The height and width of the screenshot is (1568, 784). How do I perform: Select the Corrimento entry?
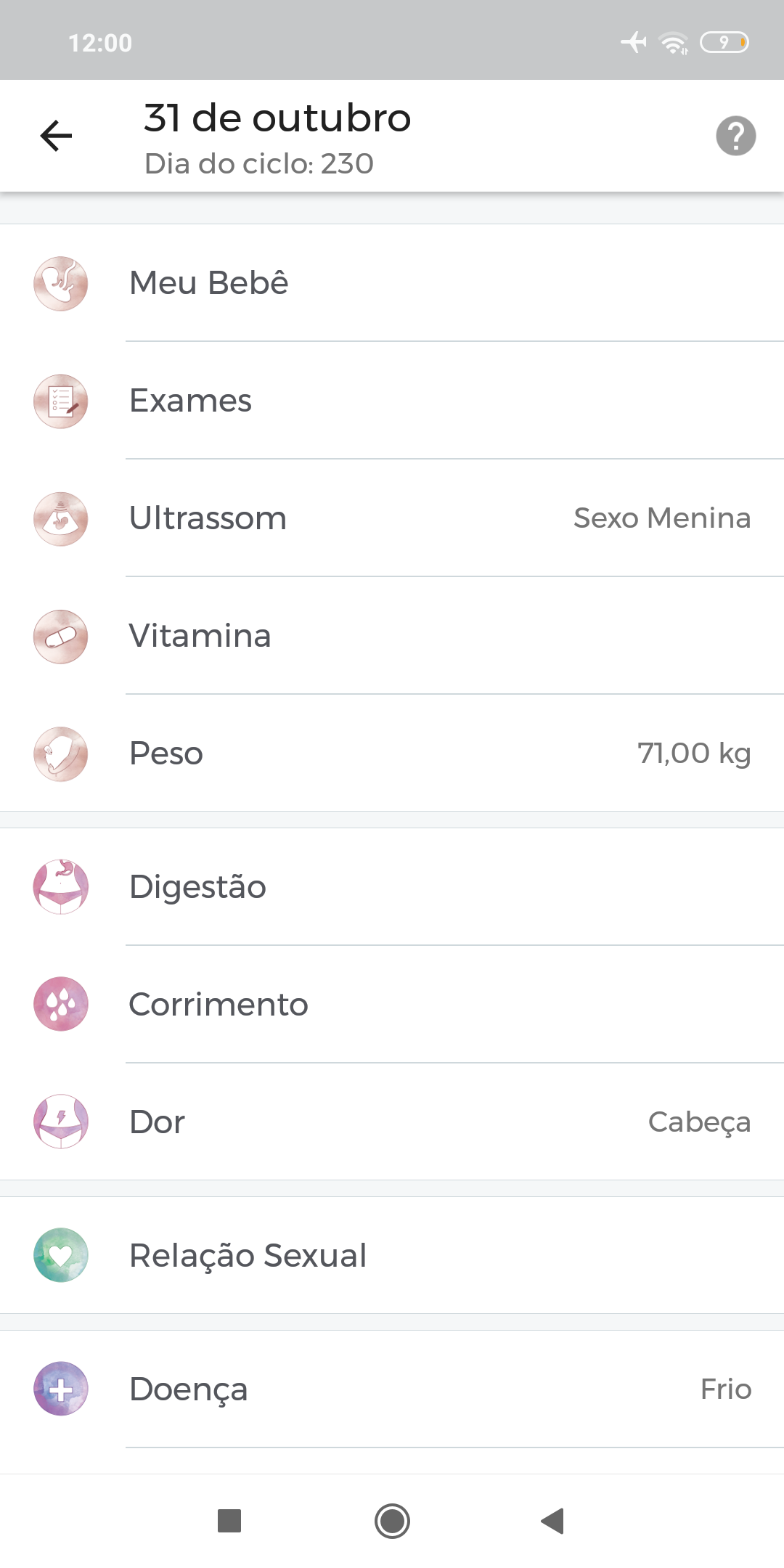click(392, 1005)
